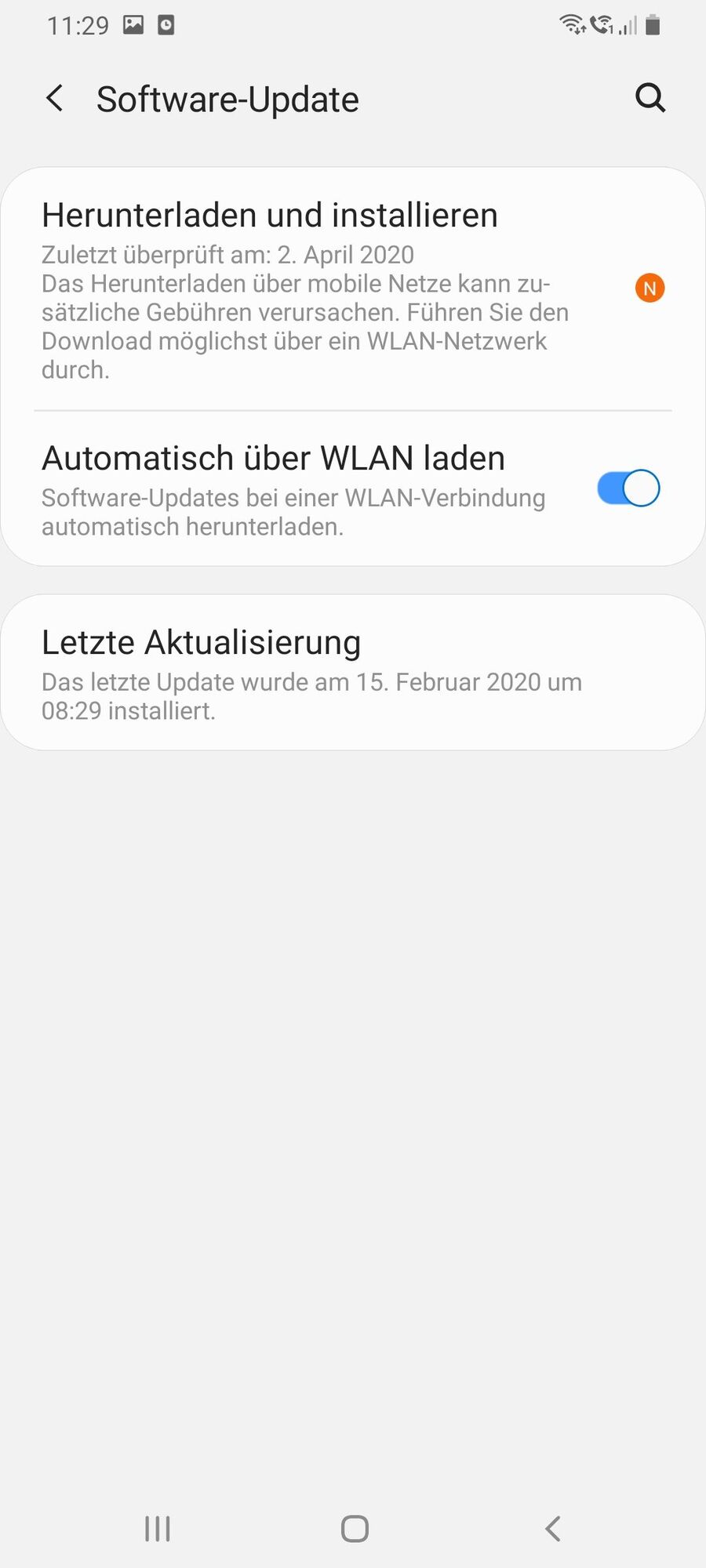Screen dimensions: 706x1568
Task: Disable Automatisch über WLAN laden switch
Action: (x=628, y=488)
